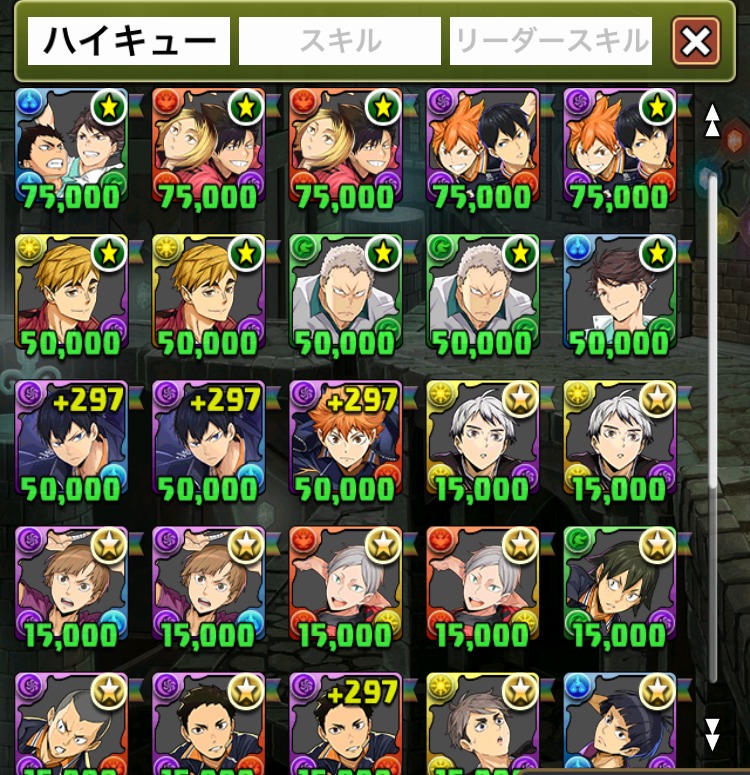This screenshot has height=775, width=750.
Task: Open the first green gray-haired 50,000 card
Action: (x=345, y=294)
